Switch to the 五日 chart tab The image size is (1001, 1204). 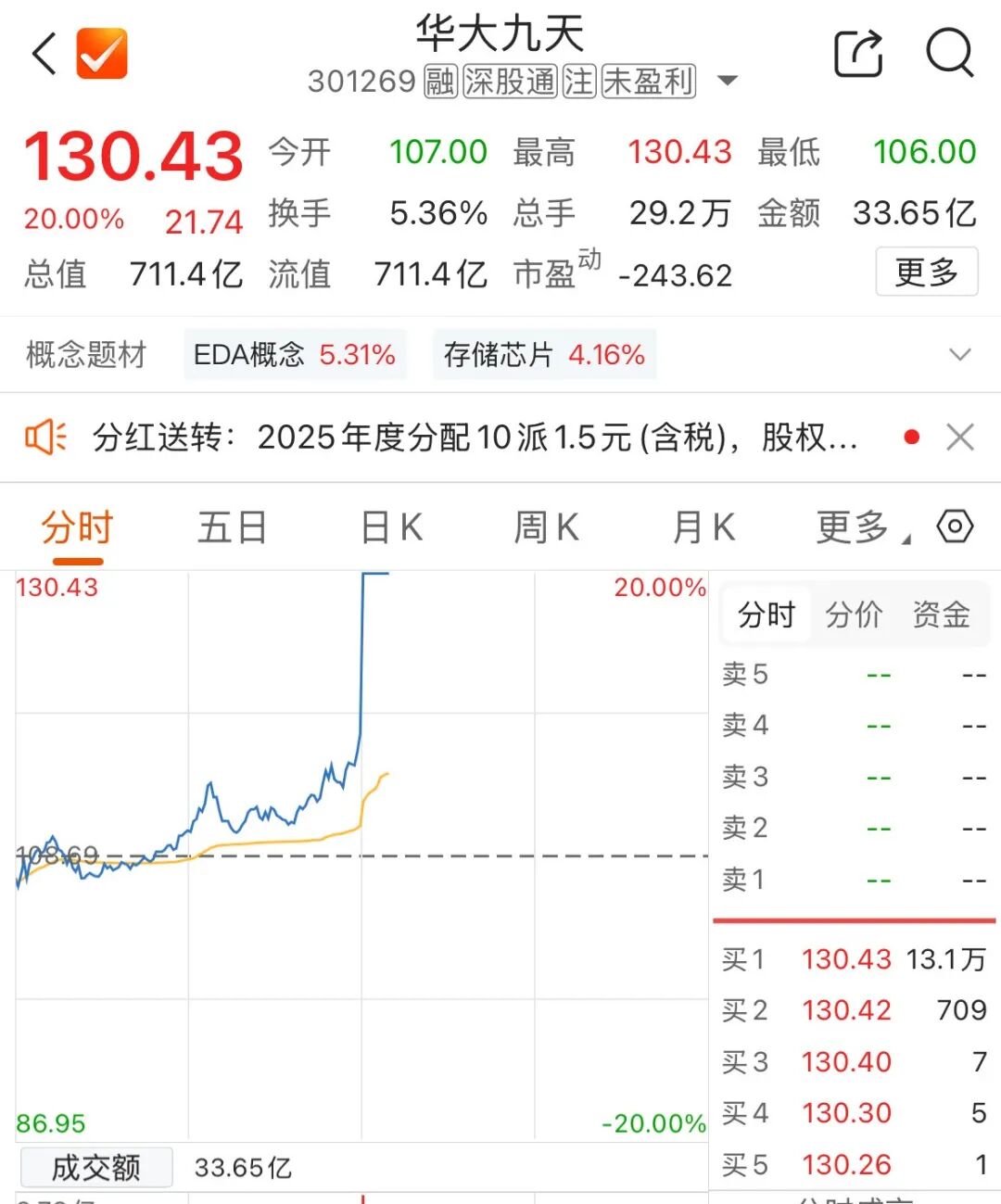232,528
